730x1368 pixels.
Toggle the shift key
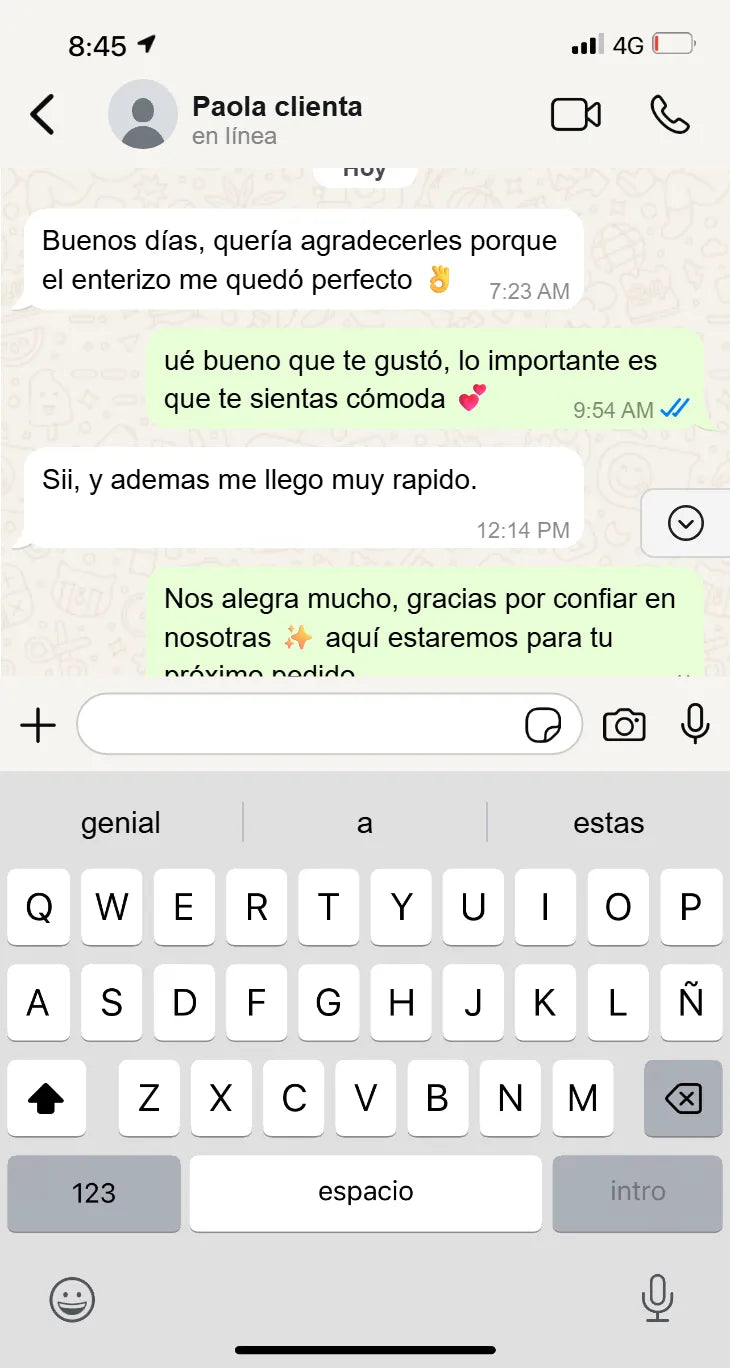(x=46, y=1099)
